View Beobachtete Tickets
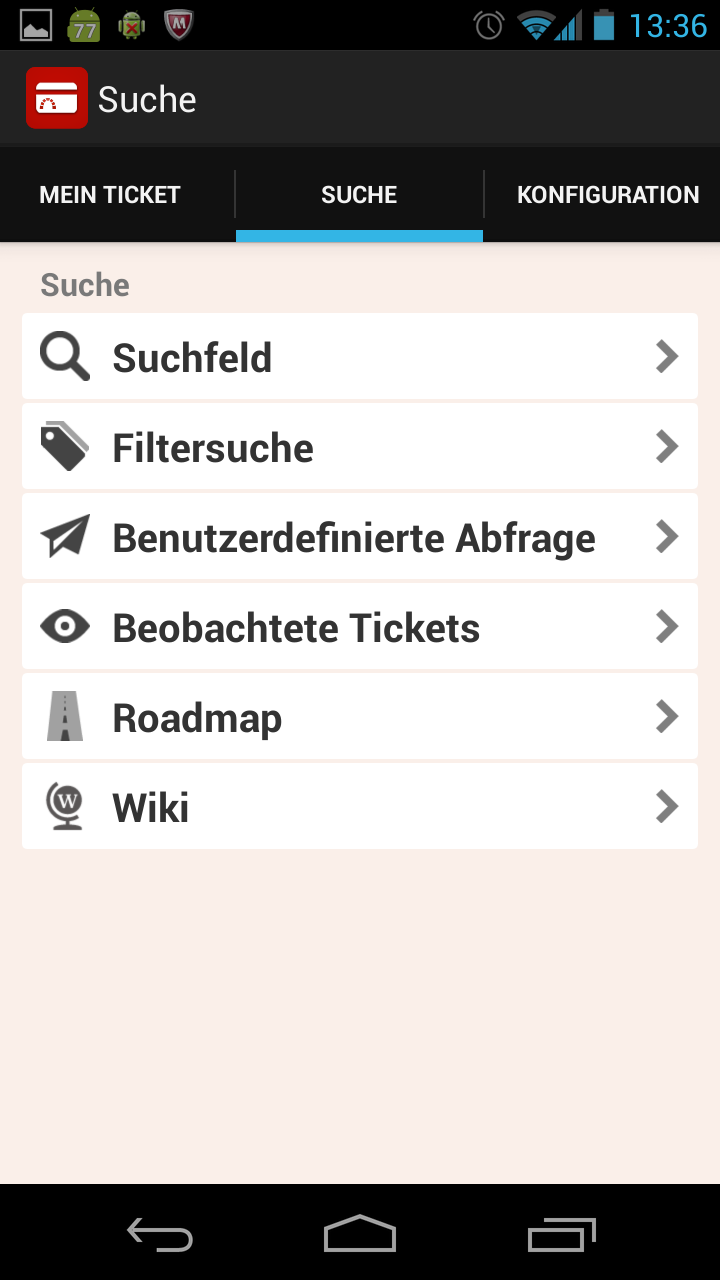The width and height of the screenshot is (720, 1280). (360, 626)
